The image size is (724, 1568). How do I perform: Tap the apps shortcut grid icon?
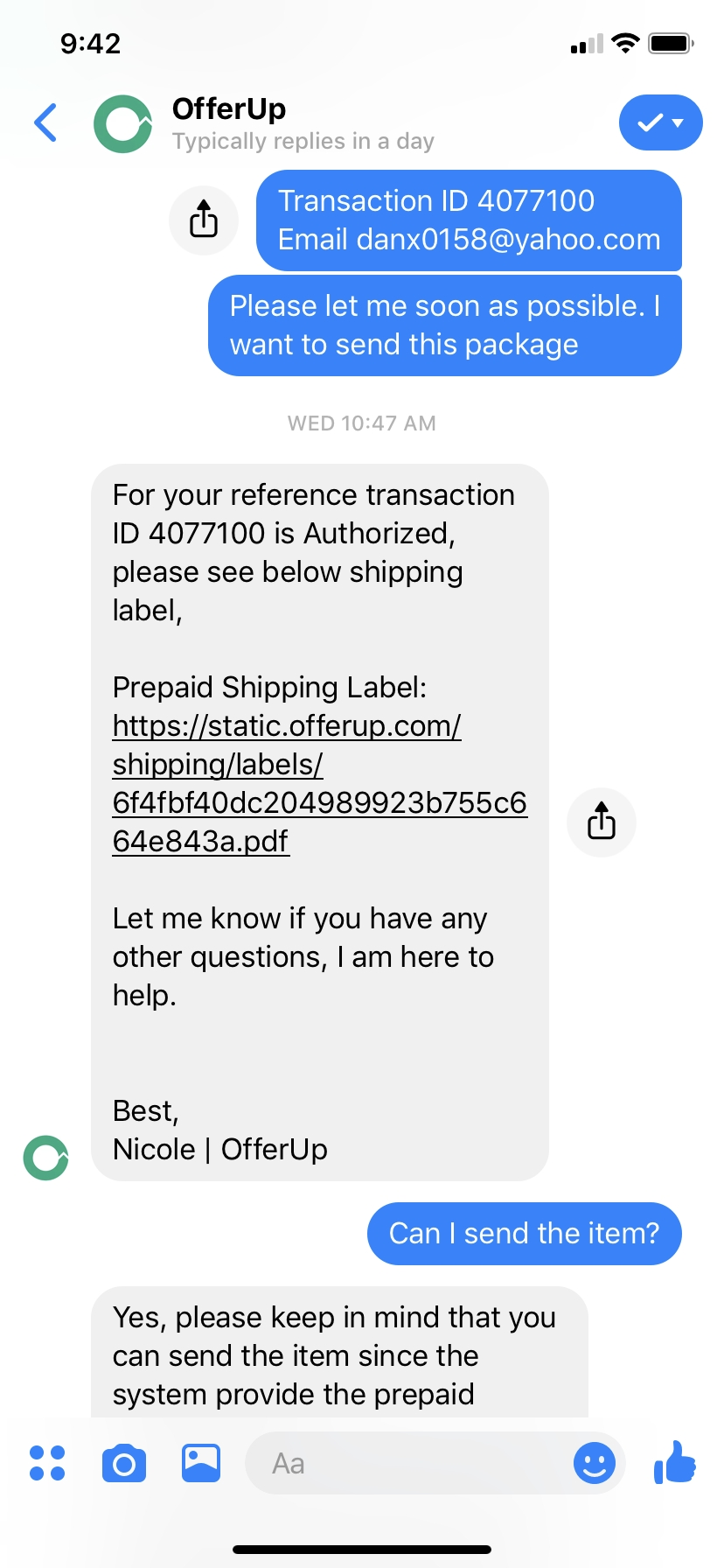[x=46, y=1462]
